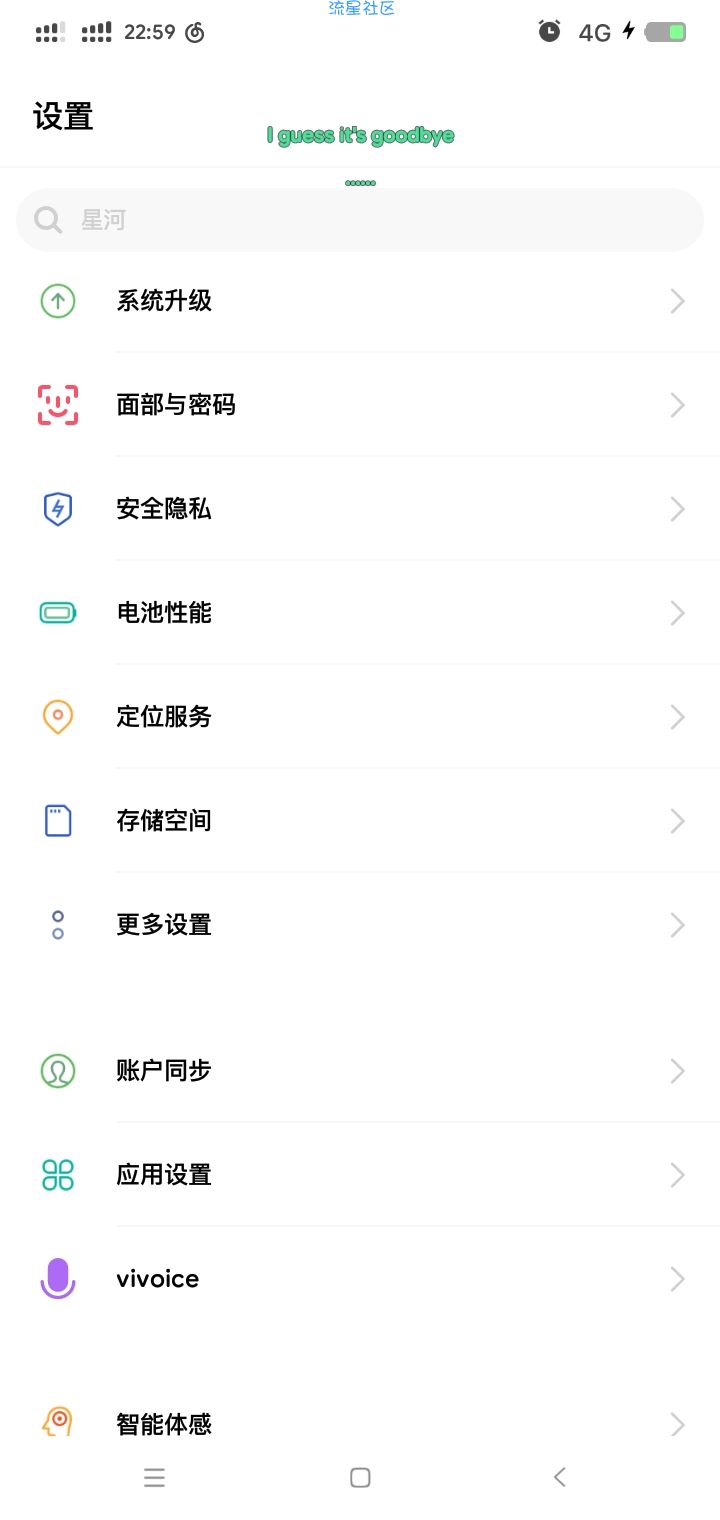
Task: Open 更多设置 more settings
Action: coord(360,924)
